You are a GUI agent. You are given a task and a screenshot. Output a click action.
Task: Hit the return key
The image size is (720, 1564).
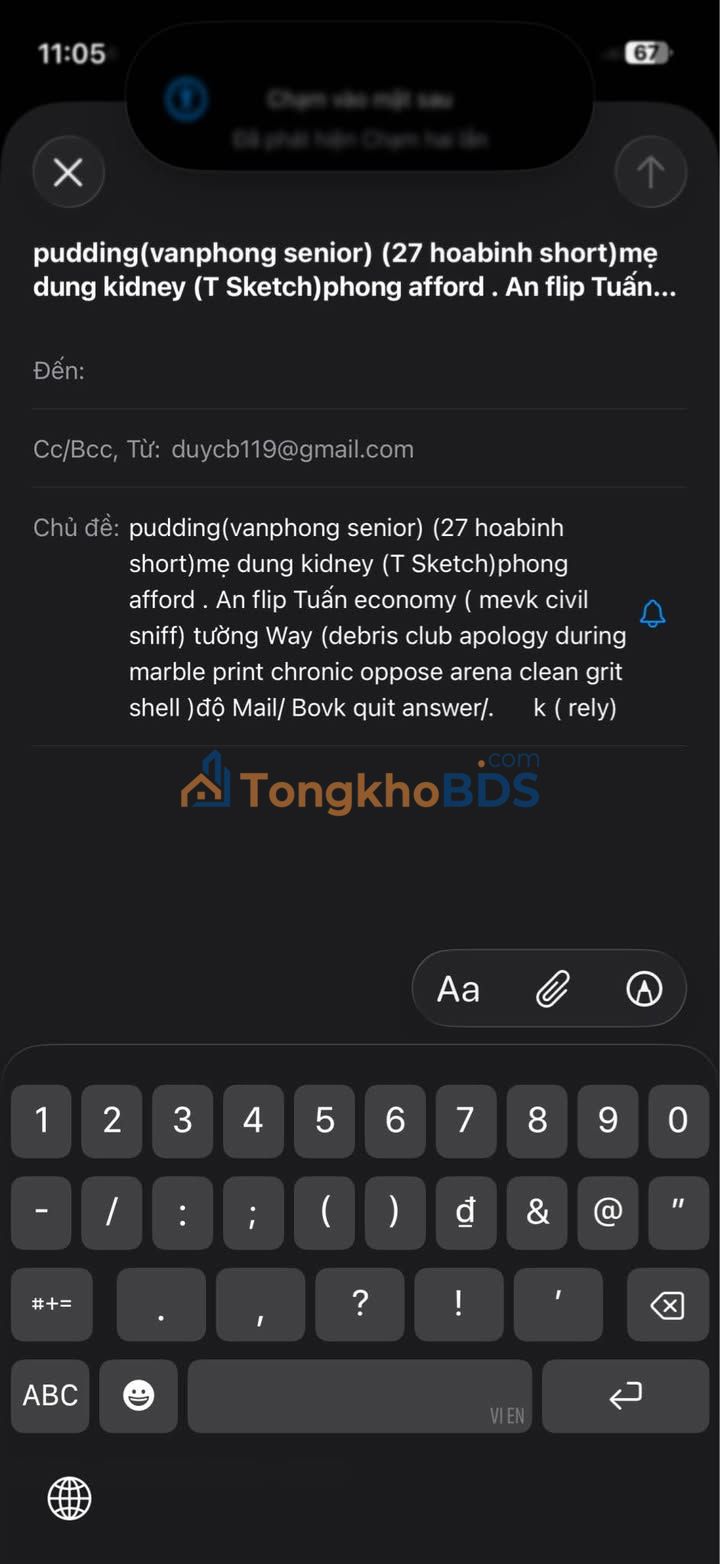[x=625, y=1396]
